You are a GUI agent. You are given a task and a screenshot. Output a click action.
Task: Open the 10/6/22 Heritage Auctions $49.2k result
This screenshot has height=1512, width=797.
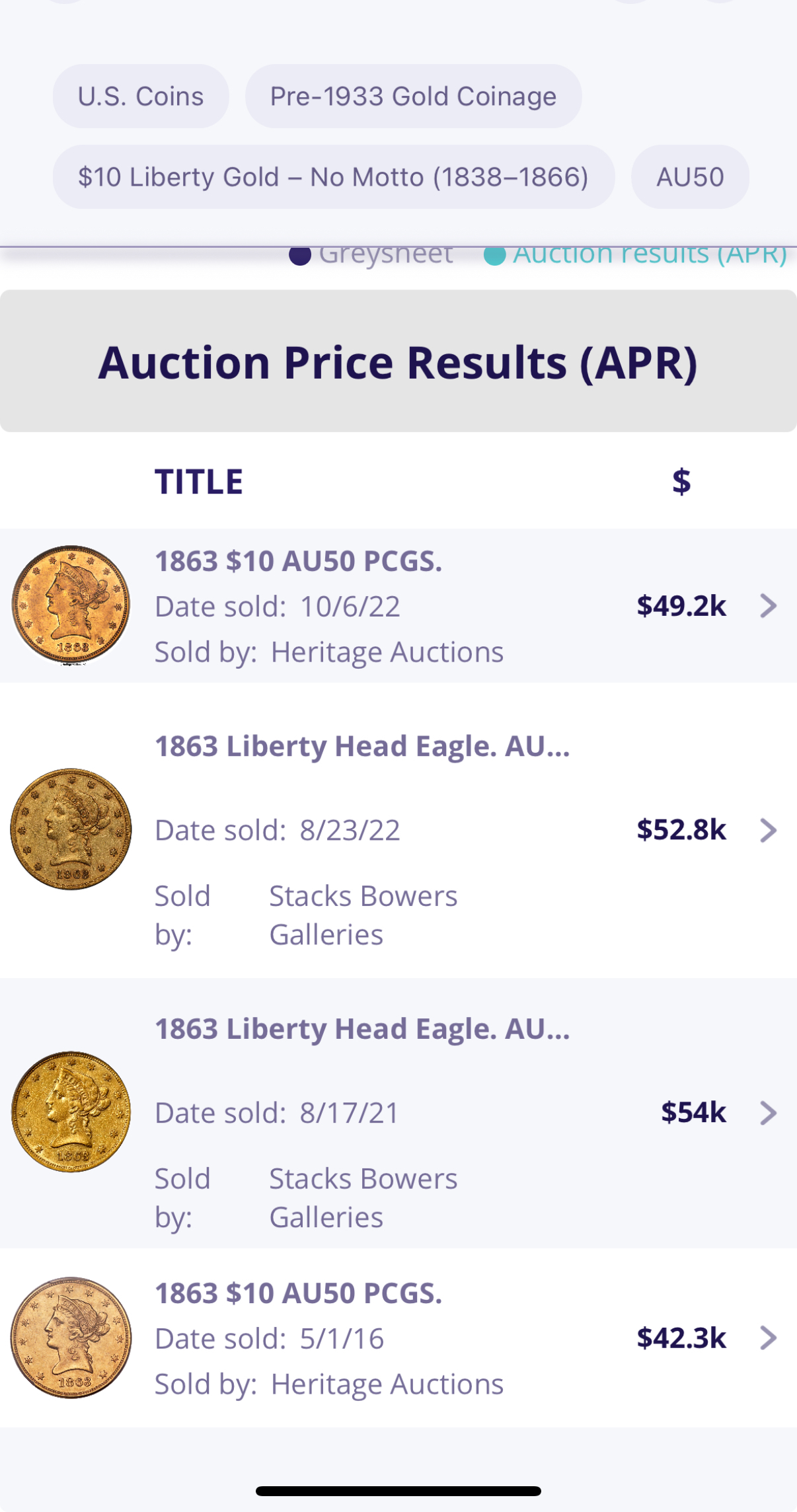398,605
